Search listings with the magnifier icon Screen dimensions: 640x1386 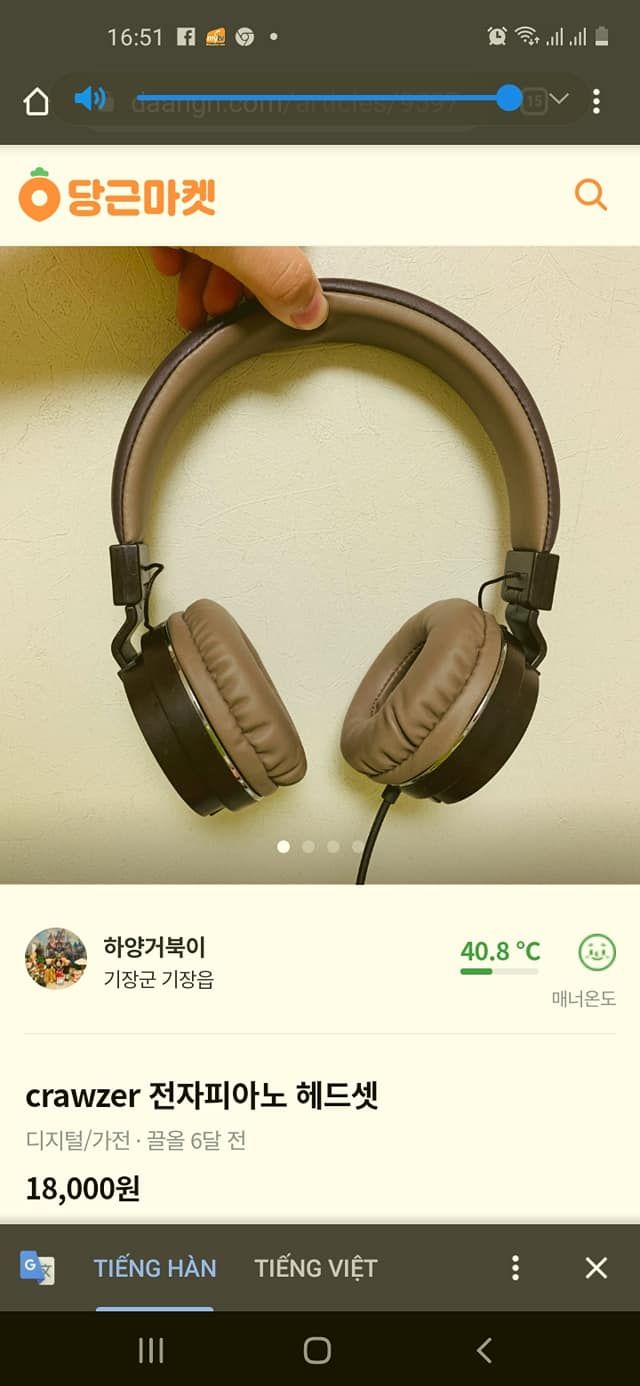tap(591, 195)
